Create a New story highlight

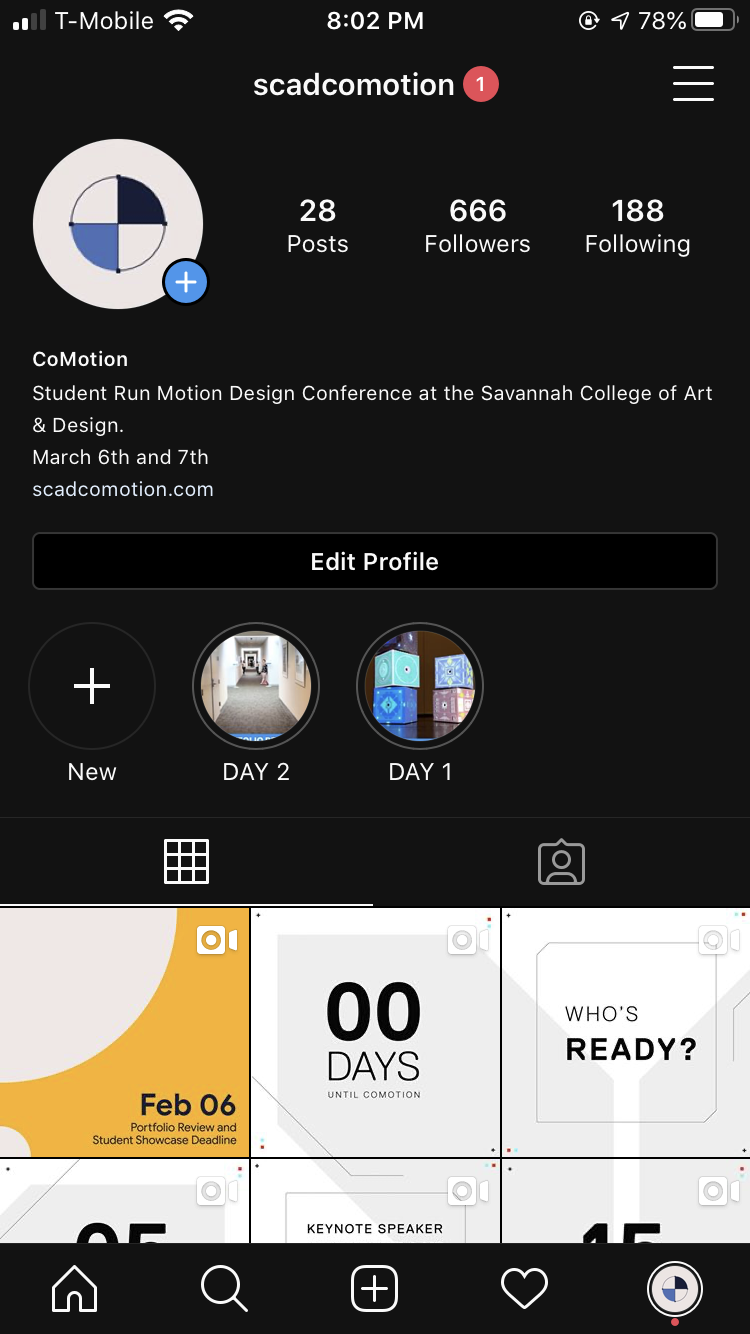click(92, 687)
